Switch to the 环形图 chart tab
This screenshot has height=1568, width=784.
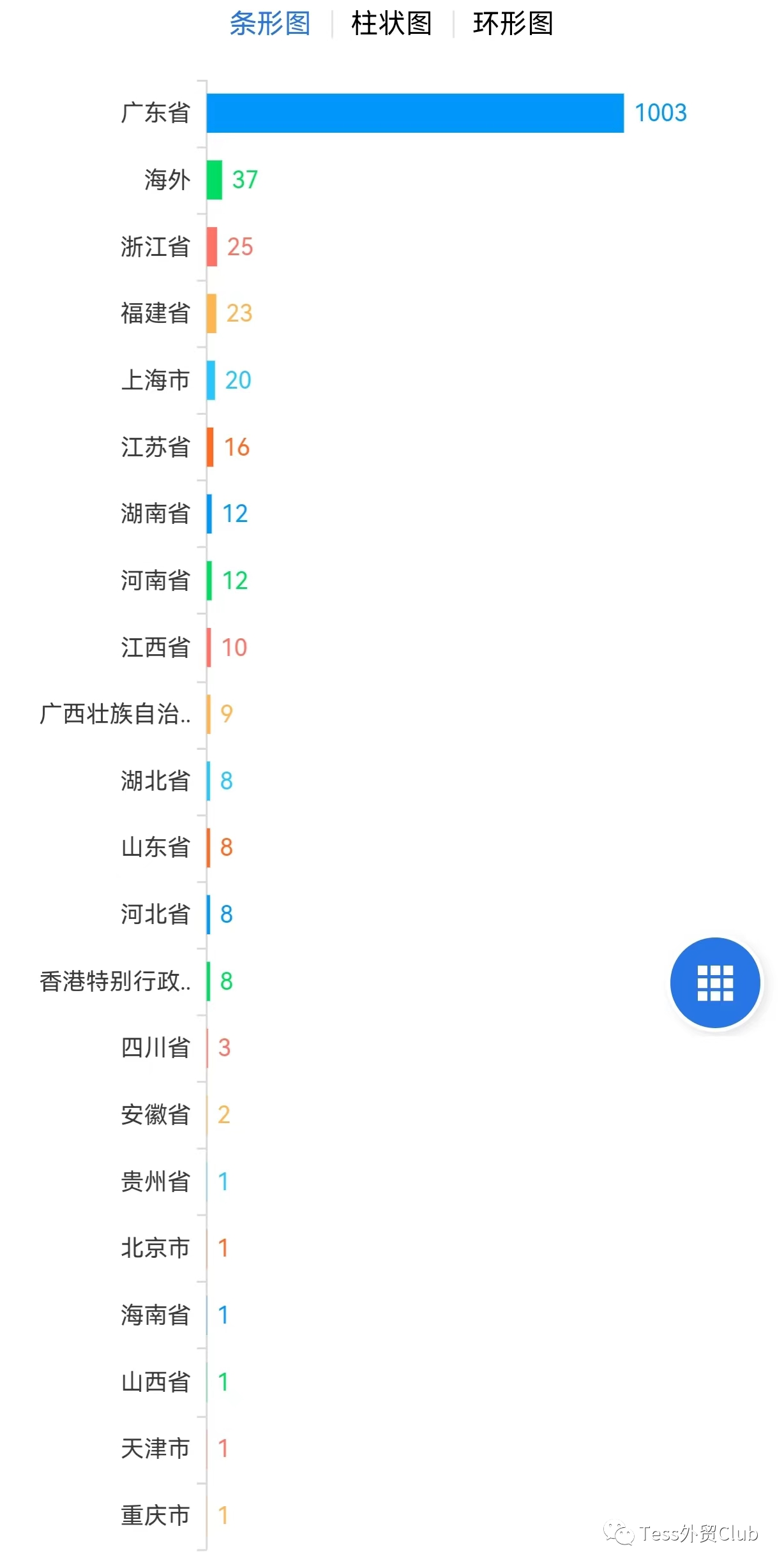coord(513,24)
